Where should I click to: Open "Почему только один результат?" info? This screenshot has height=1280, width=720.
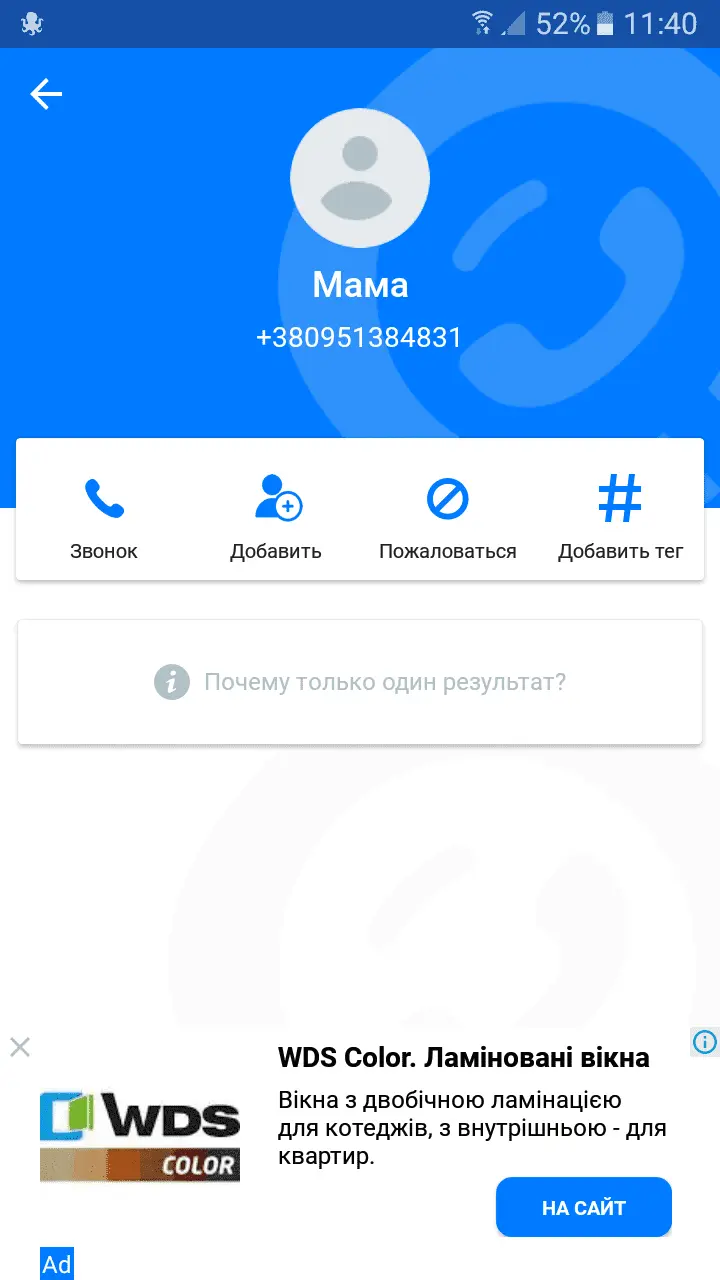(360, 683)
